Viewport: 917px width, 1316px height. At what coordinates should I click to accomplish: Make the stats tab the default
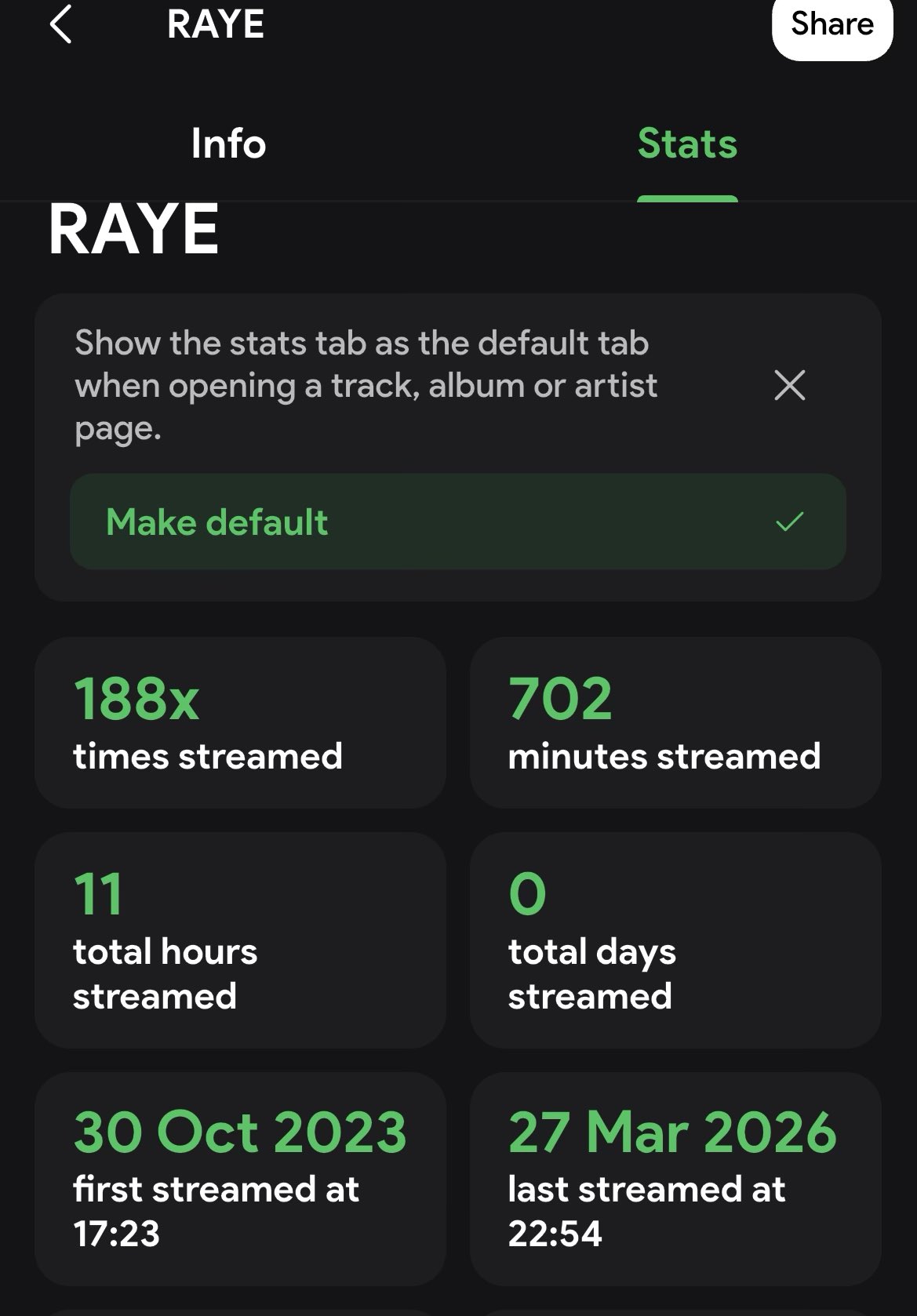coord(457,522)
